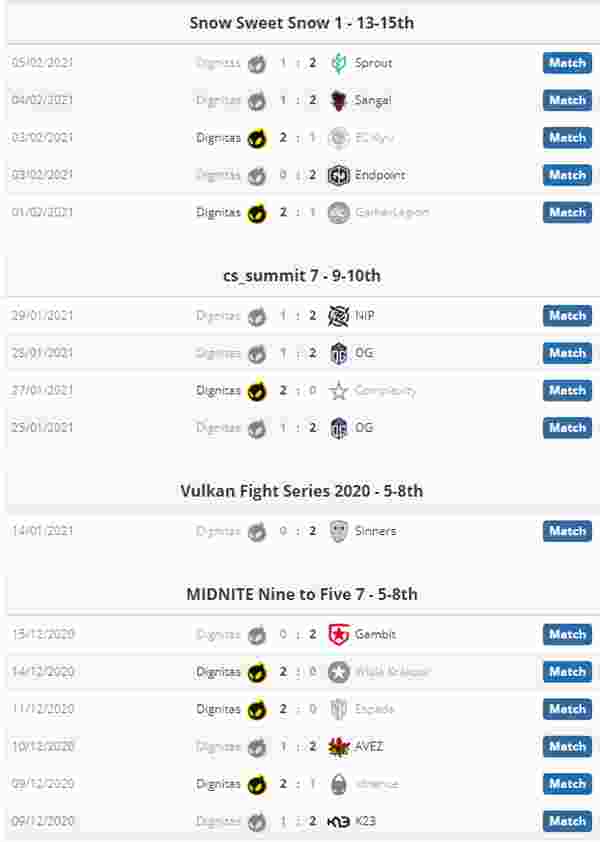Open the Match for Dignitas vs Sangal
This screenshot has width=600, height=842.
click(x=567, y=100)
